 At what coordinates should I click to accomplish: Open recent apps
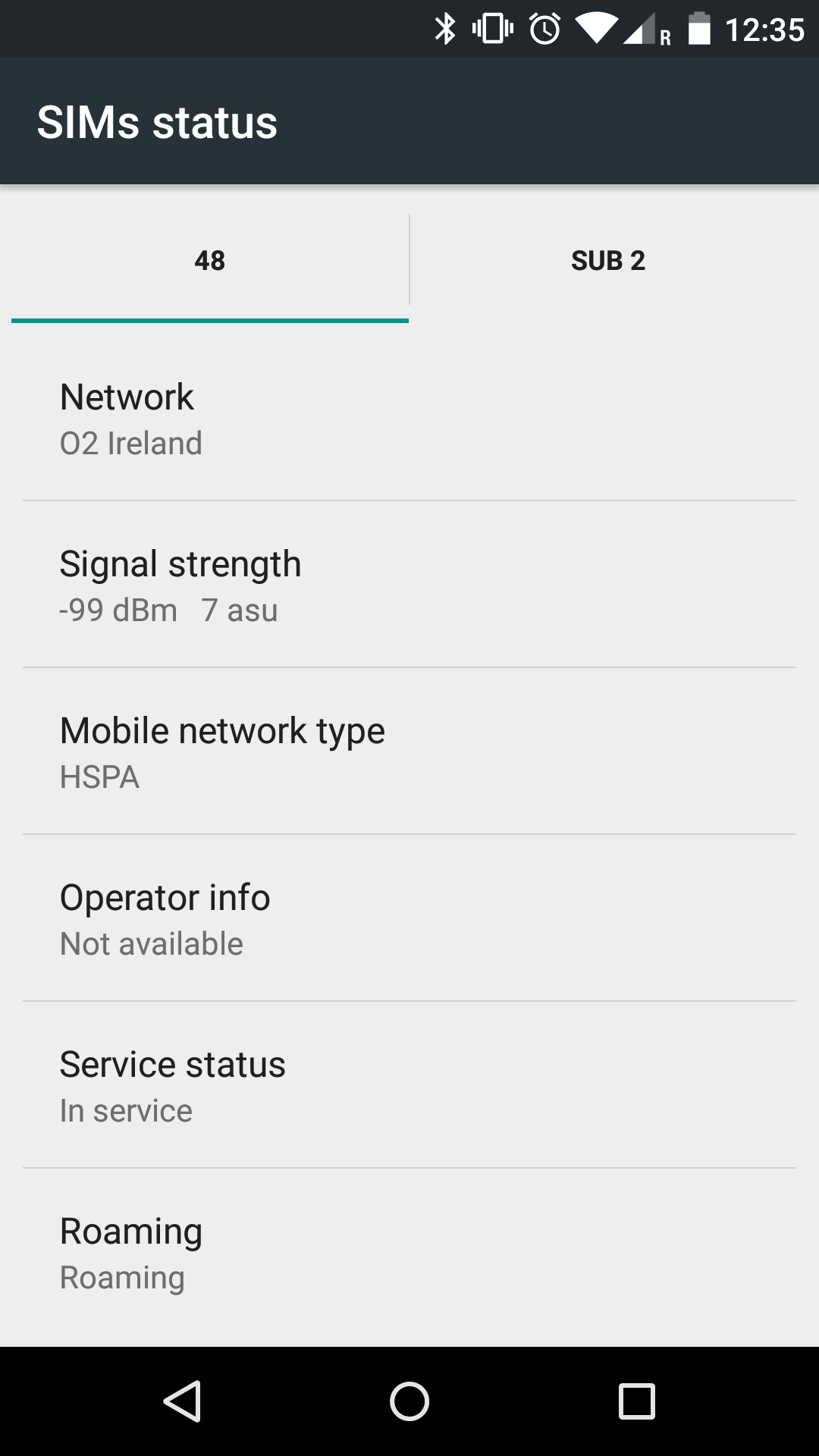click(x=636, y=1401)
